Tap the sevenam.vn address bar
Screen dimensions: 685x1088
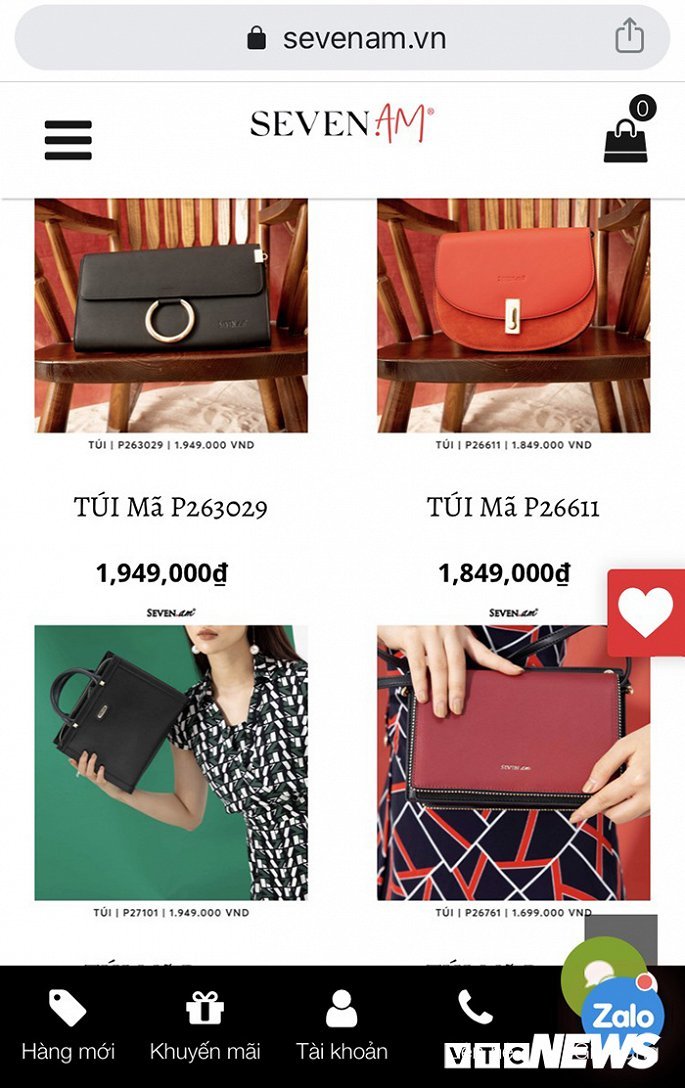click(x=343, y=38)
